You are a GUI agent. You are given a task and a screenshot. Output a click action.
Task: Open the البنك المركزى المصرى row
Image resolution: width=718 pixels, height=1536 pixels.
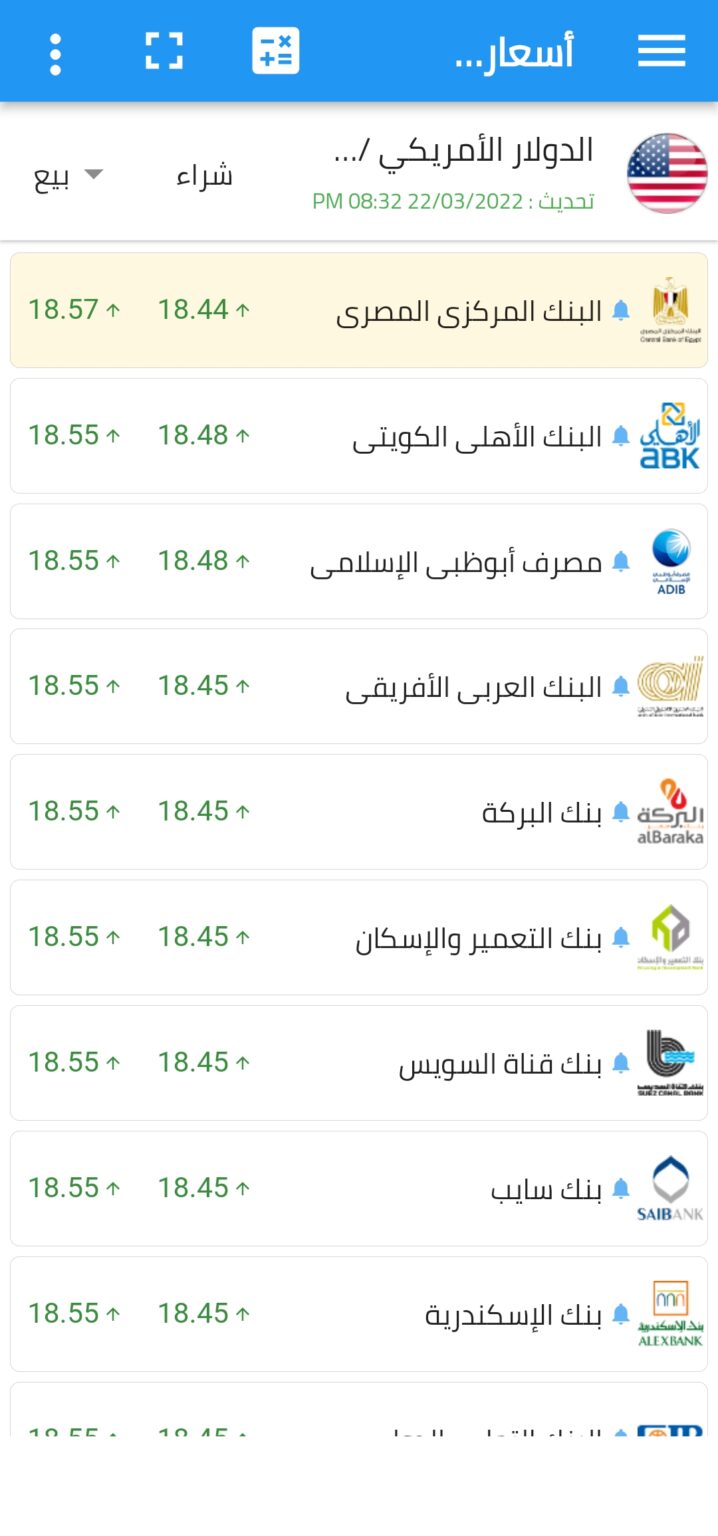tap(359, 310)
